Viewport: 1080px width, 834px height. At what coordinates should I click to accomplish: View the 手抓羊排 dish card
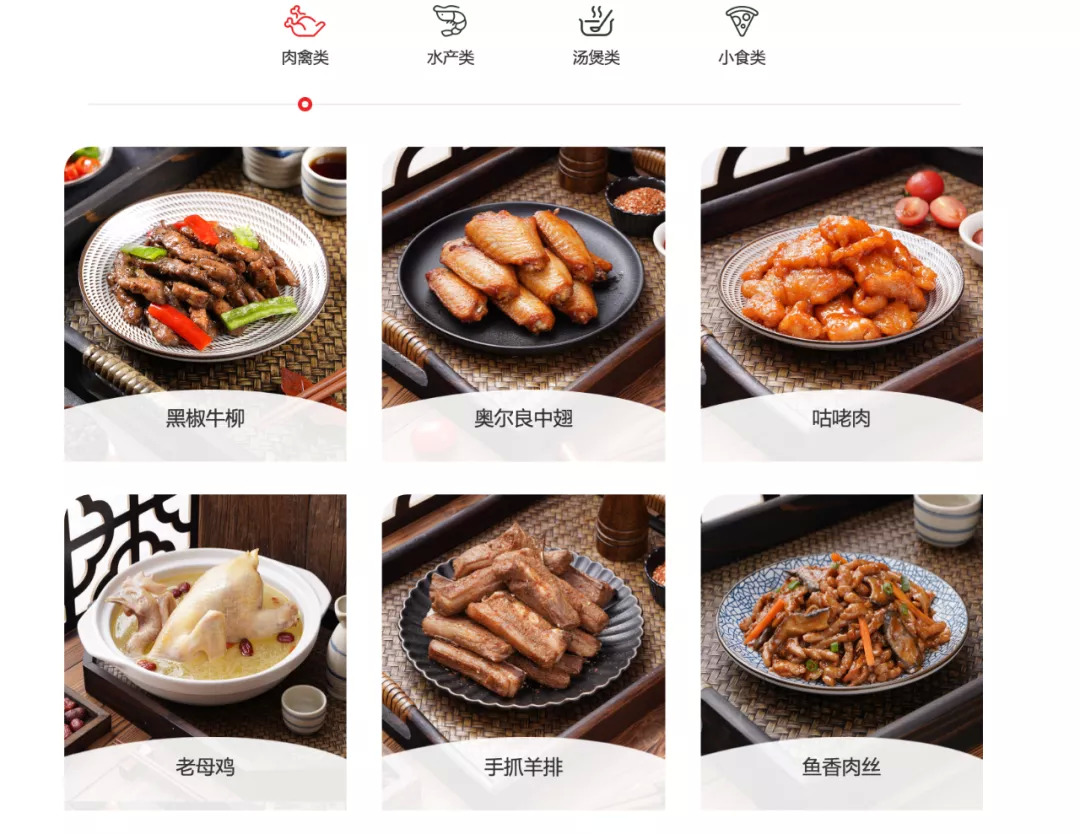[523, 651]
